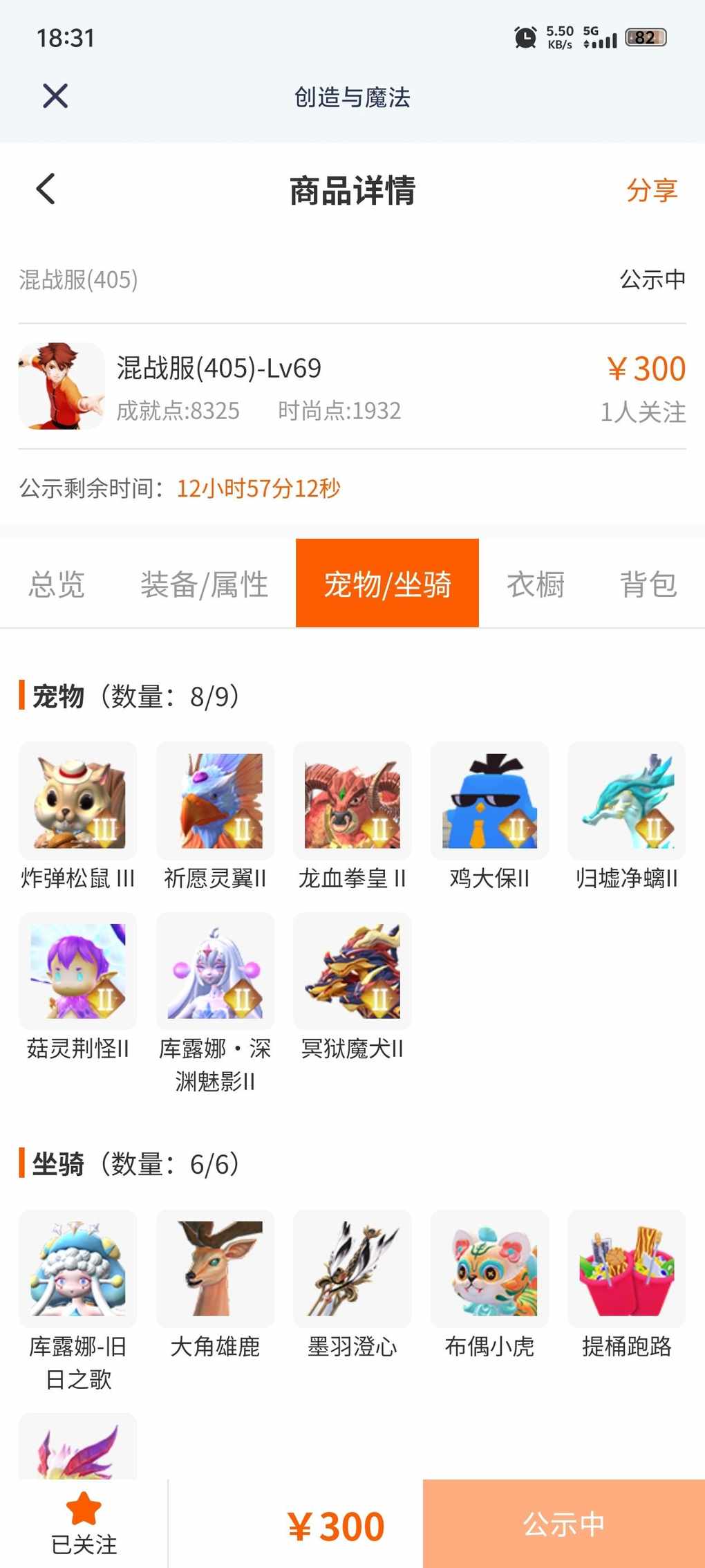Switch to the 总览 tab

point(57,584)
